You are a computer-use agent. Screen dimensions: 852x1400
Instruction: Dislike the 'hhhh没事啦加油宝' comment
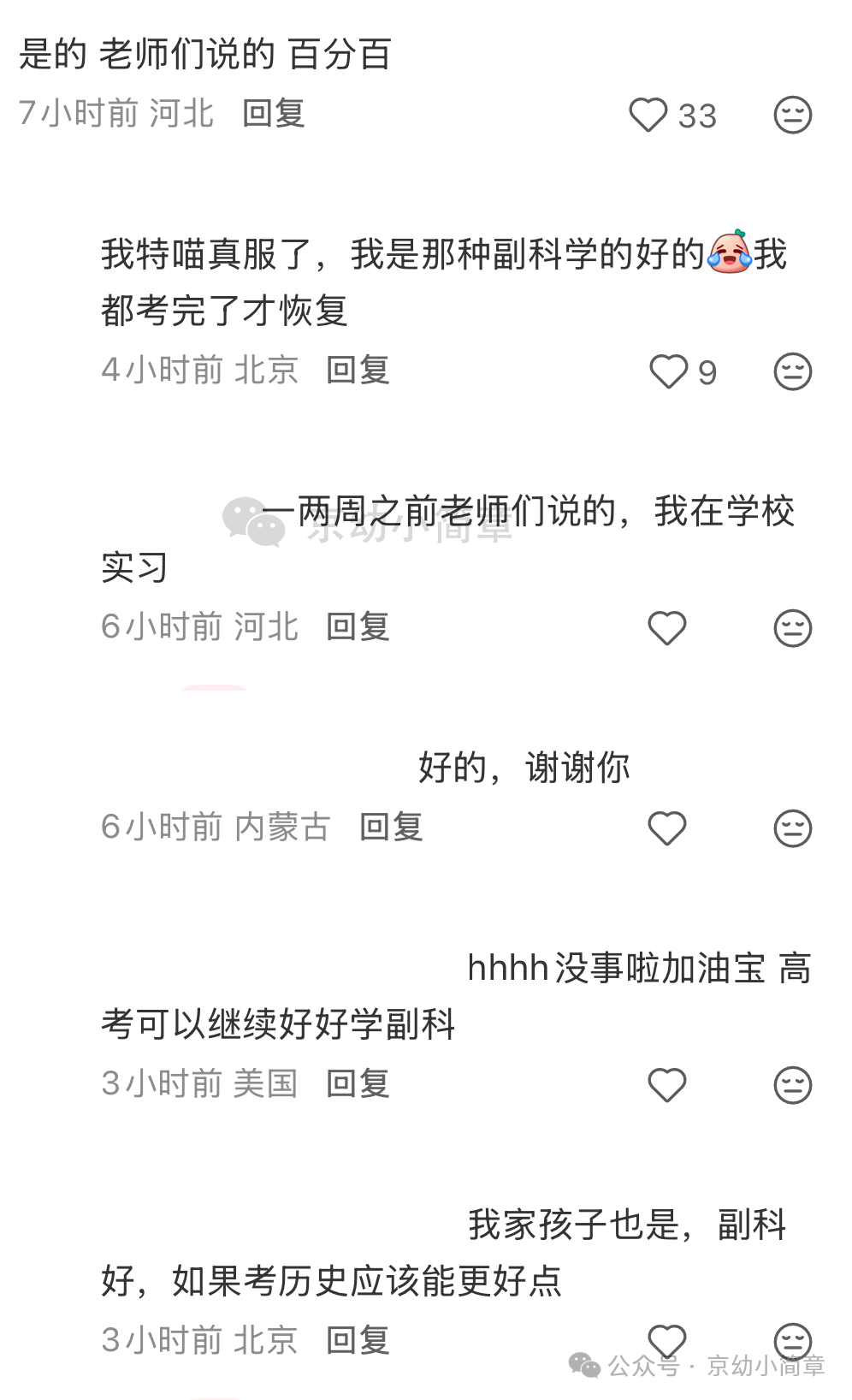[792, 1085]
